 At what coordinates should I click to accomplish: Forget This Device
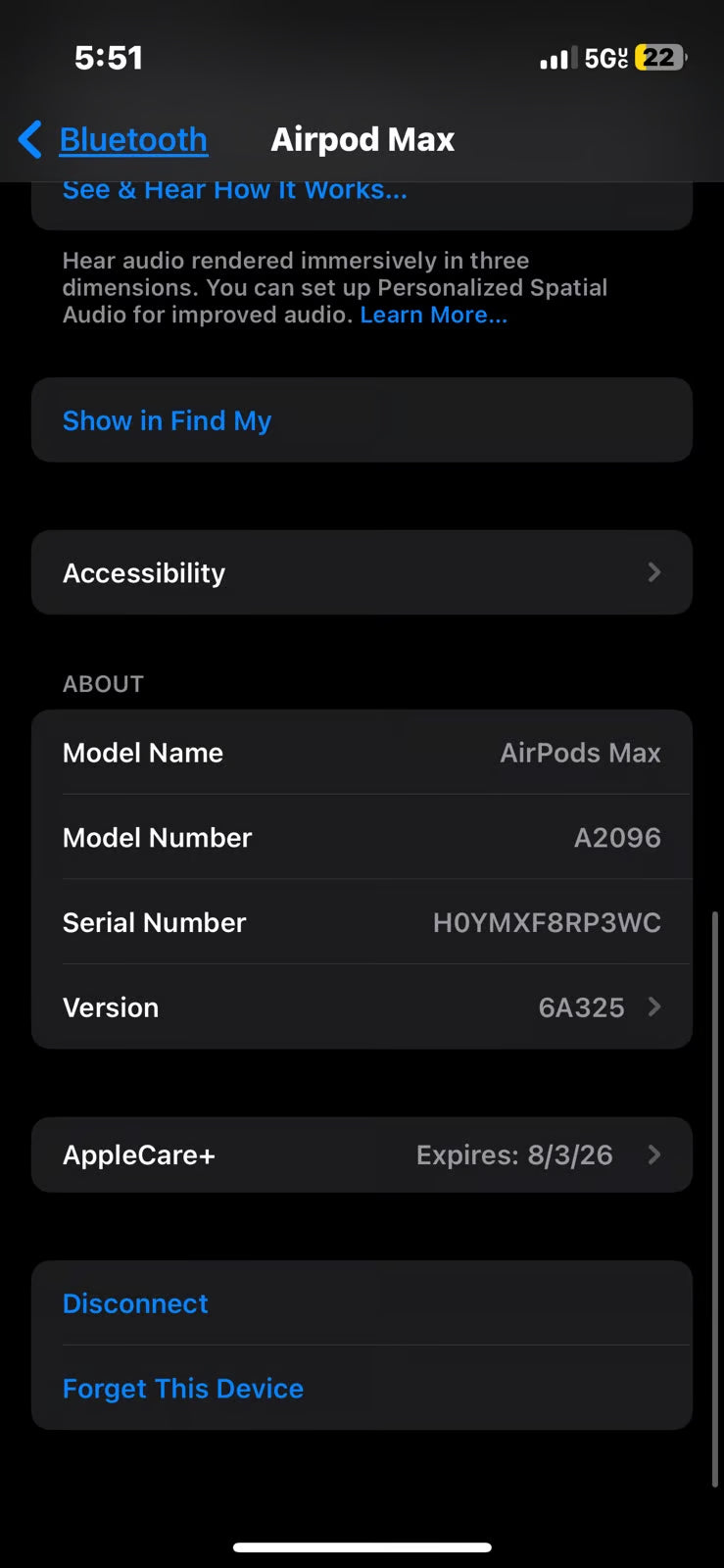(182, 1388)
